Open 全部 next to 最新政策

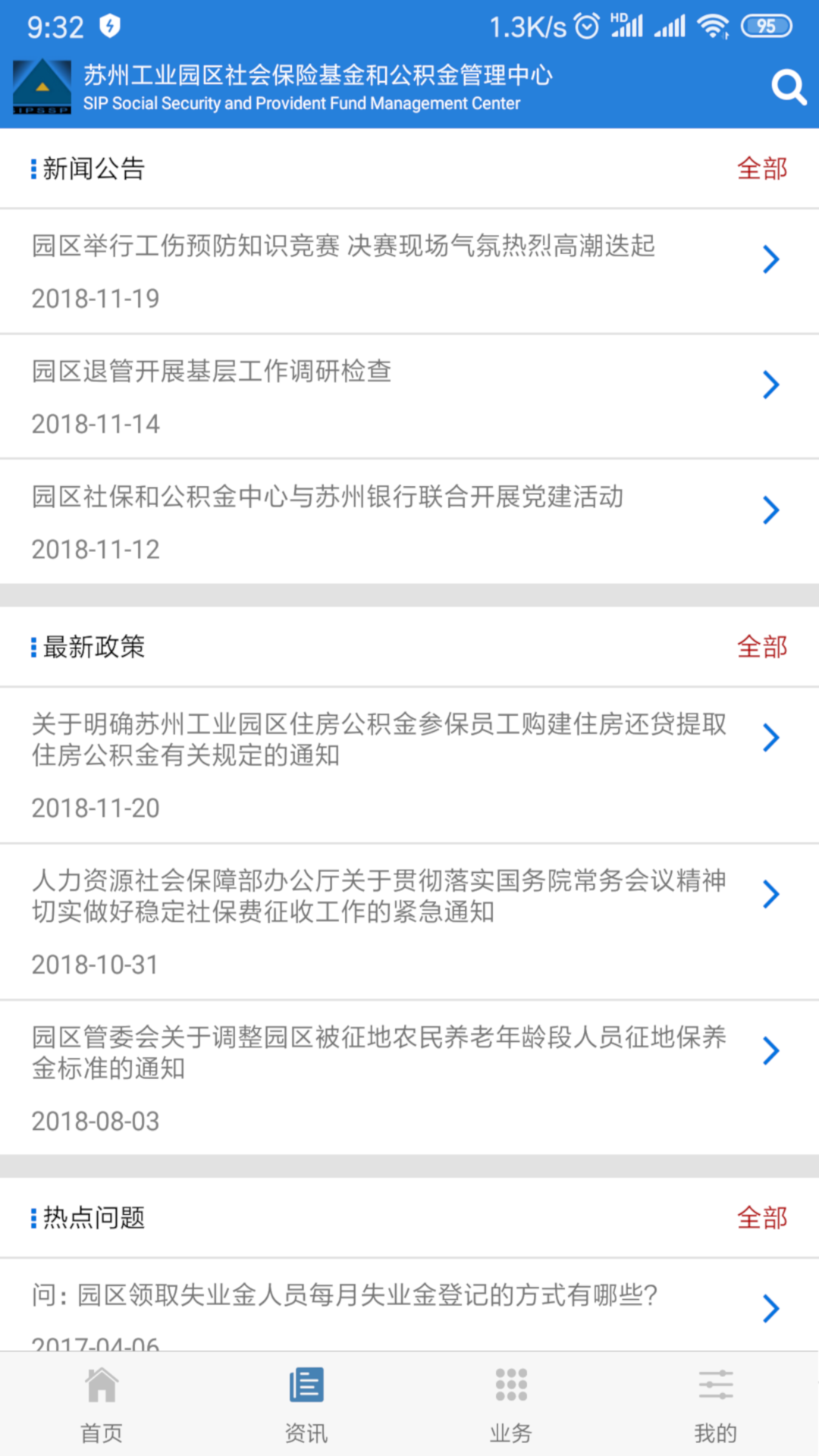(763, 648)
